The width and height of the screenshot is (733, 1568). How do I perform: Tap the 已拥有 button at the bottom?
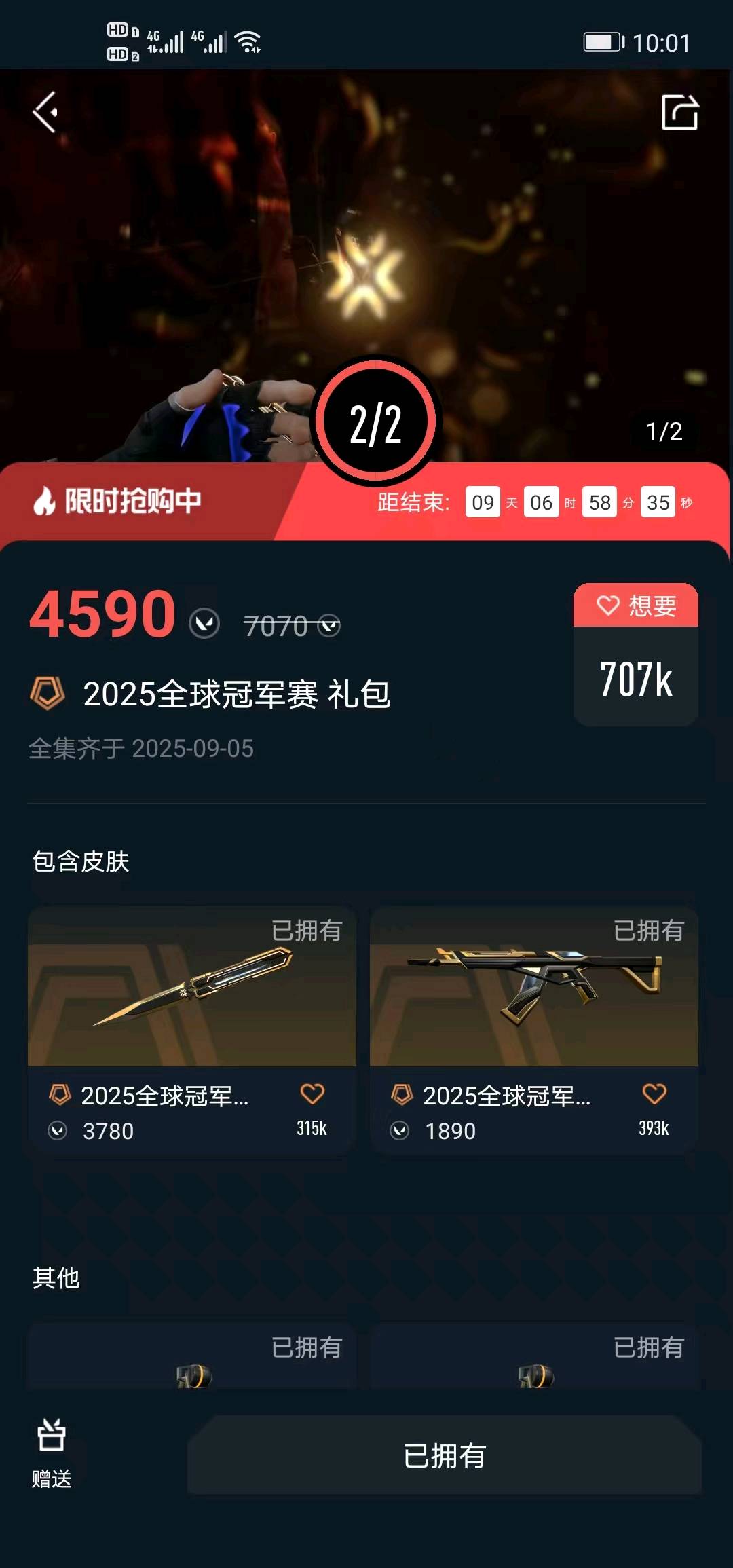445,1455
